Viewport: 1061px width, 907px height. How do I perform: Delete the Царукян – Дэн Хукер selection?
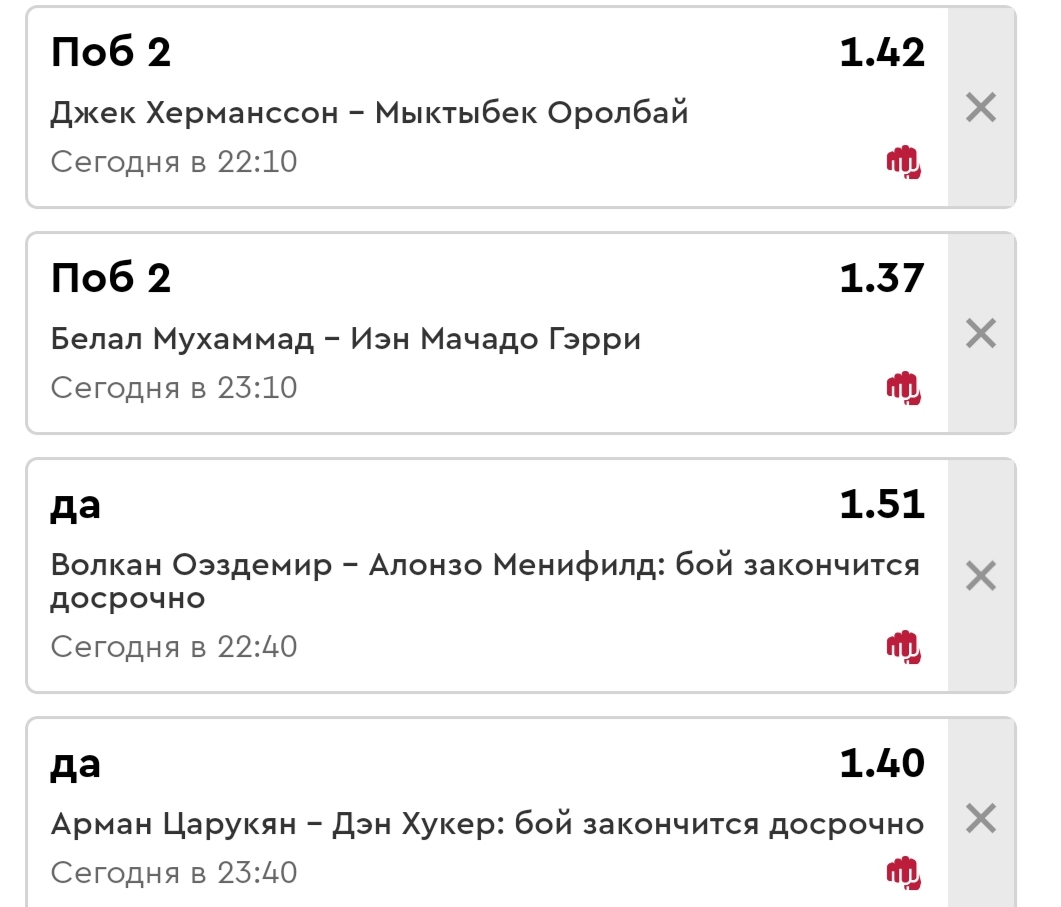click(980, 818)
